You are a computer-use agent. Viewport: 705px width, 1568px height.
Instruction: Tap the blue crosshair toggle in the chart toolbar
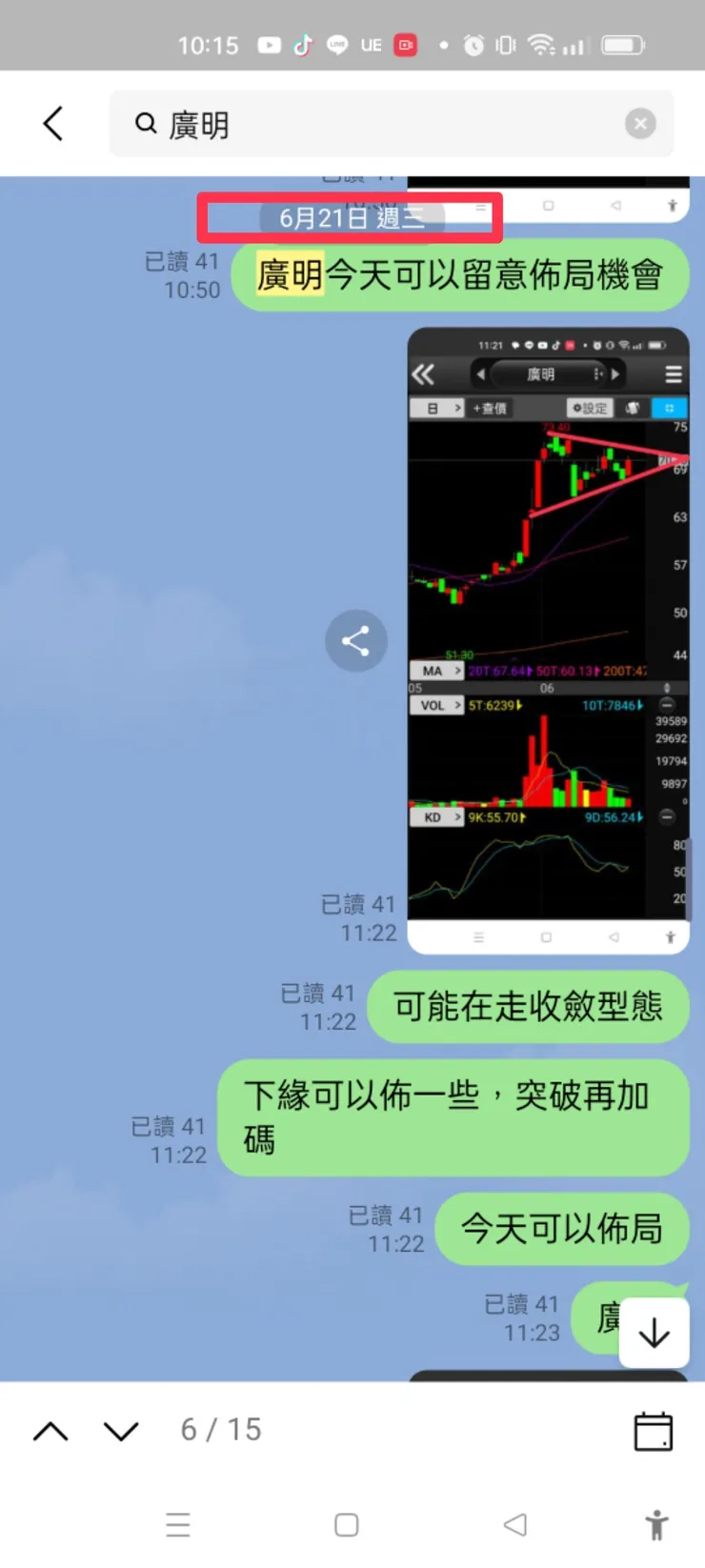(x=669, y=408)
